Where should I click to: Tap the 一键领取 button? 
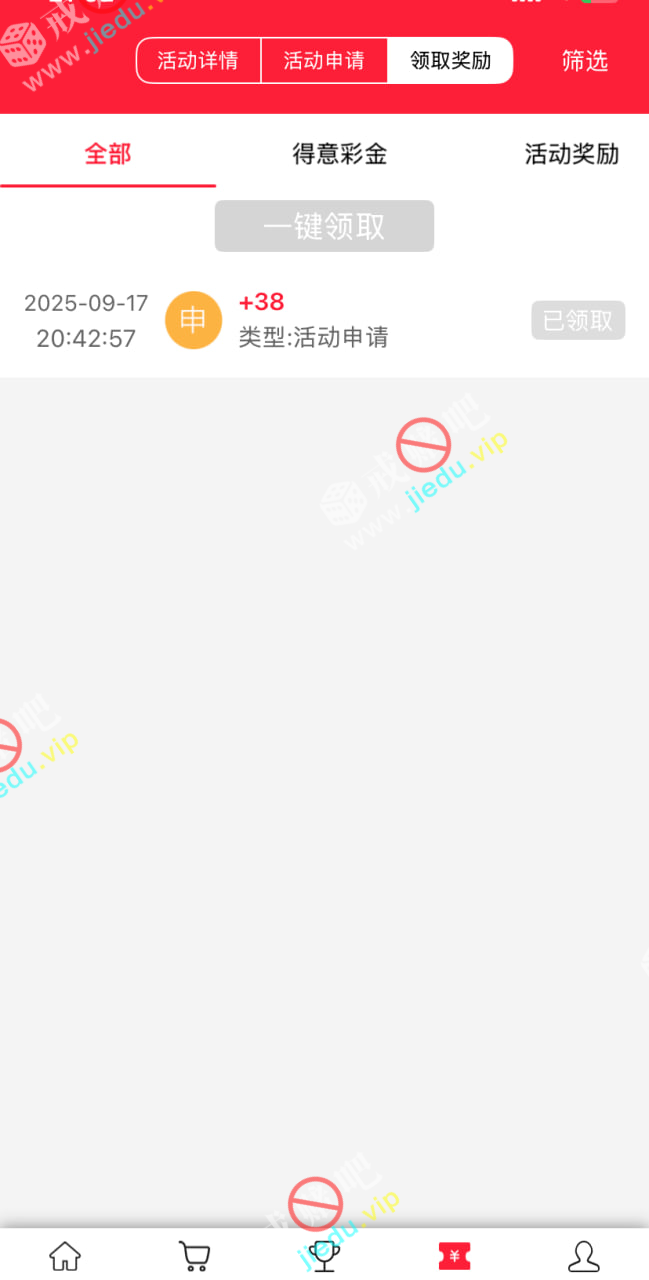324,226
